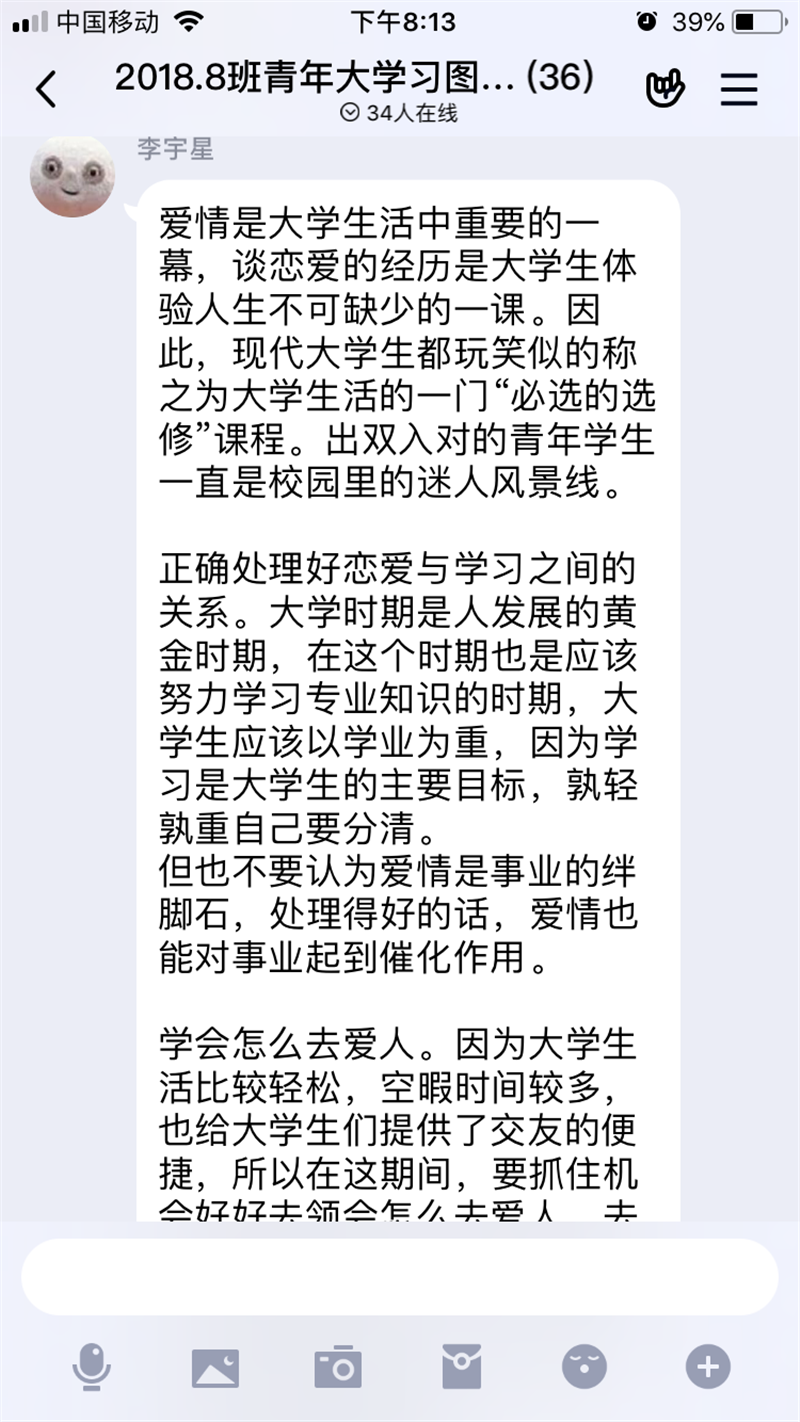Screen dimensions: 800x1422
Task: Open more options with the plus icon
Action: 708,1366
